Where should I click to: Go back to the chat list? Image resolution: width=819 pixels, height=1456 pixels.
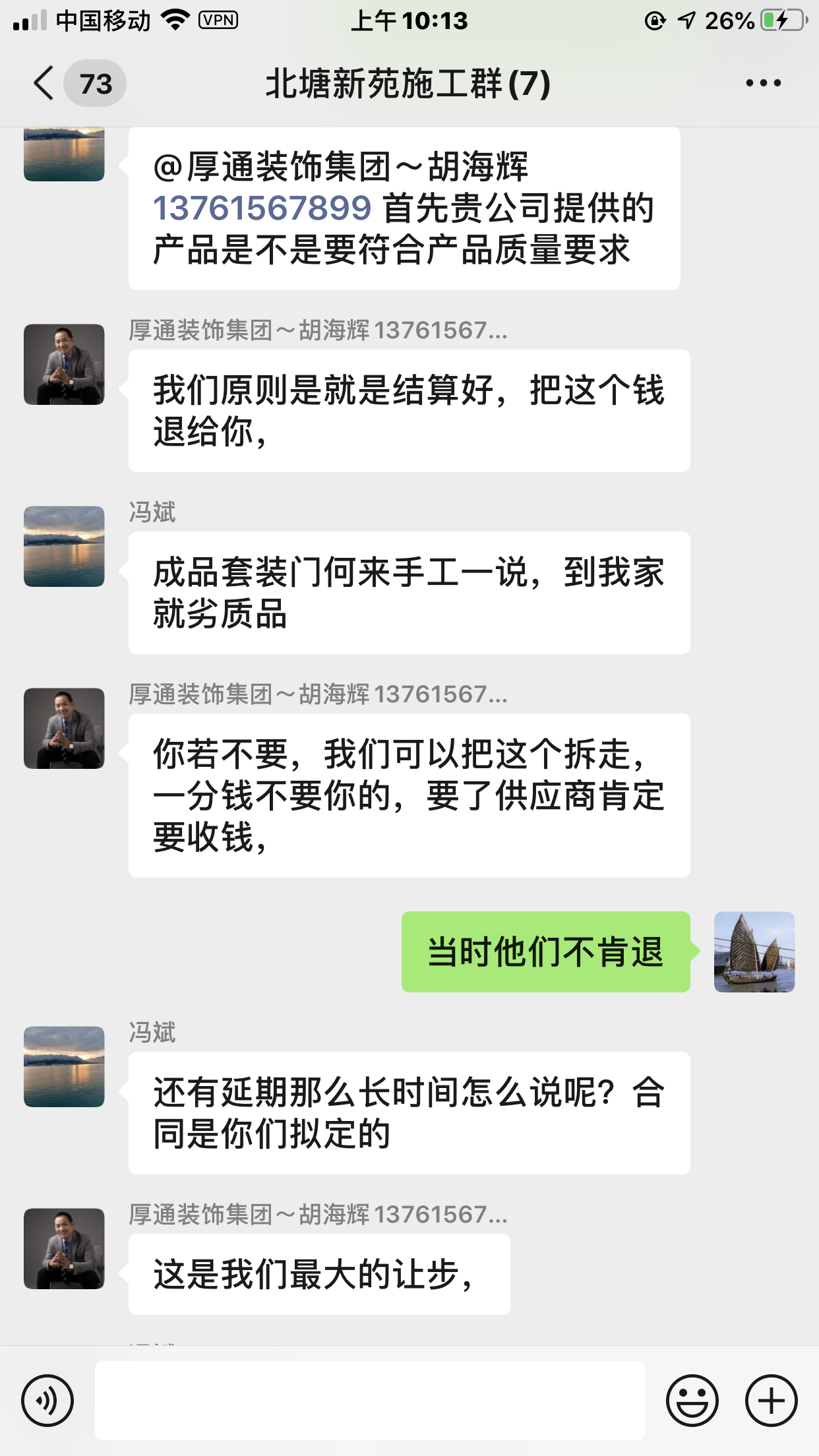tap(45, 84)
